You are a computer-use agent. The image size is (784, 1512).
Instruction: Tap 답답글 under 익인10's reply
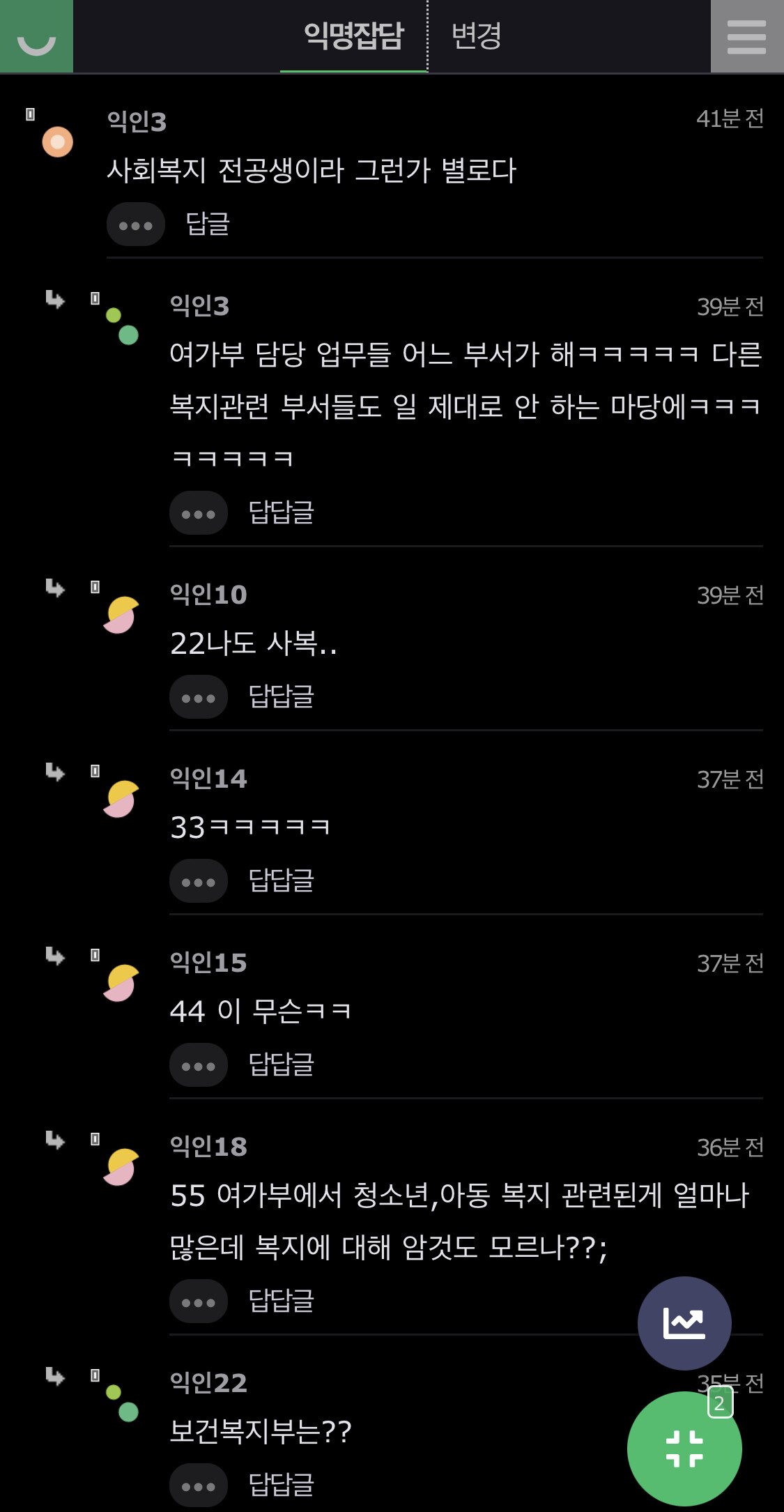(282, 697)
